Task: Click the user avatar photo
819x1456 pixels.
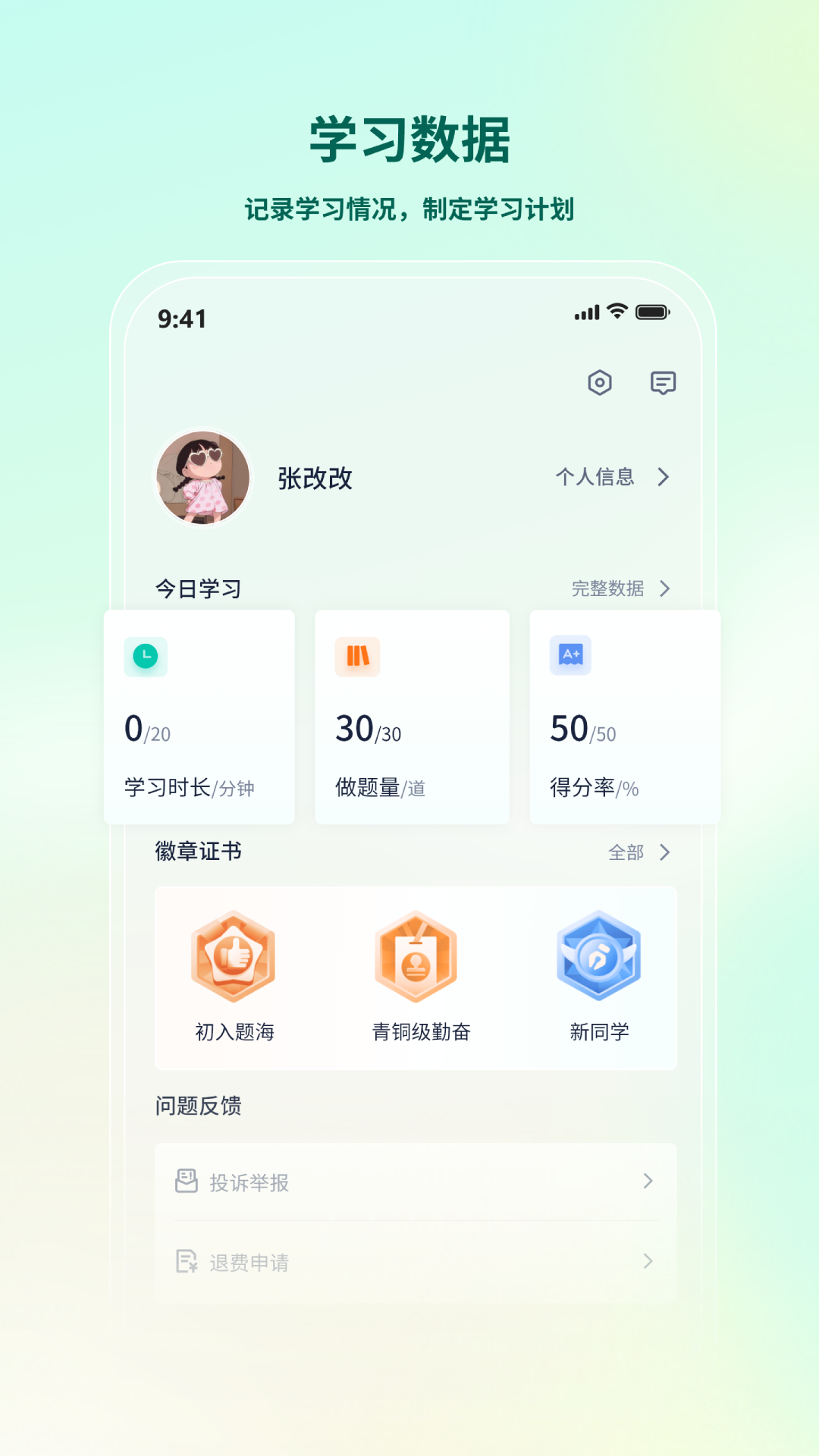Action: point(202,478)
